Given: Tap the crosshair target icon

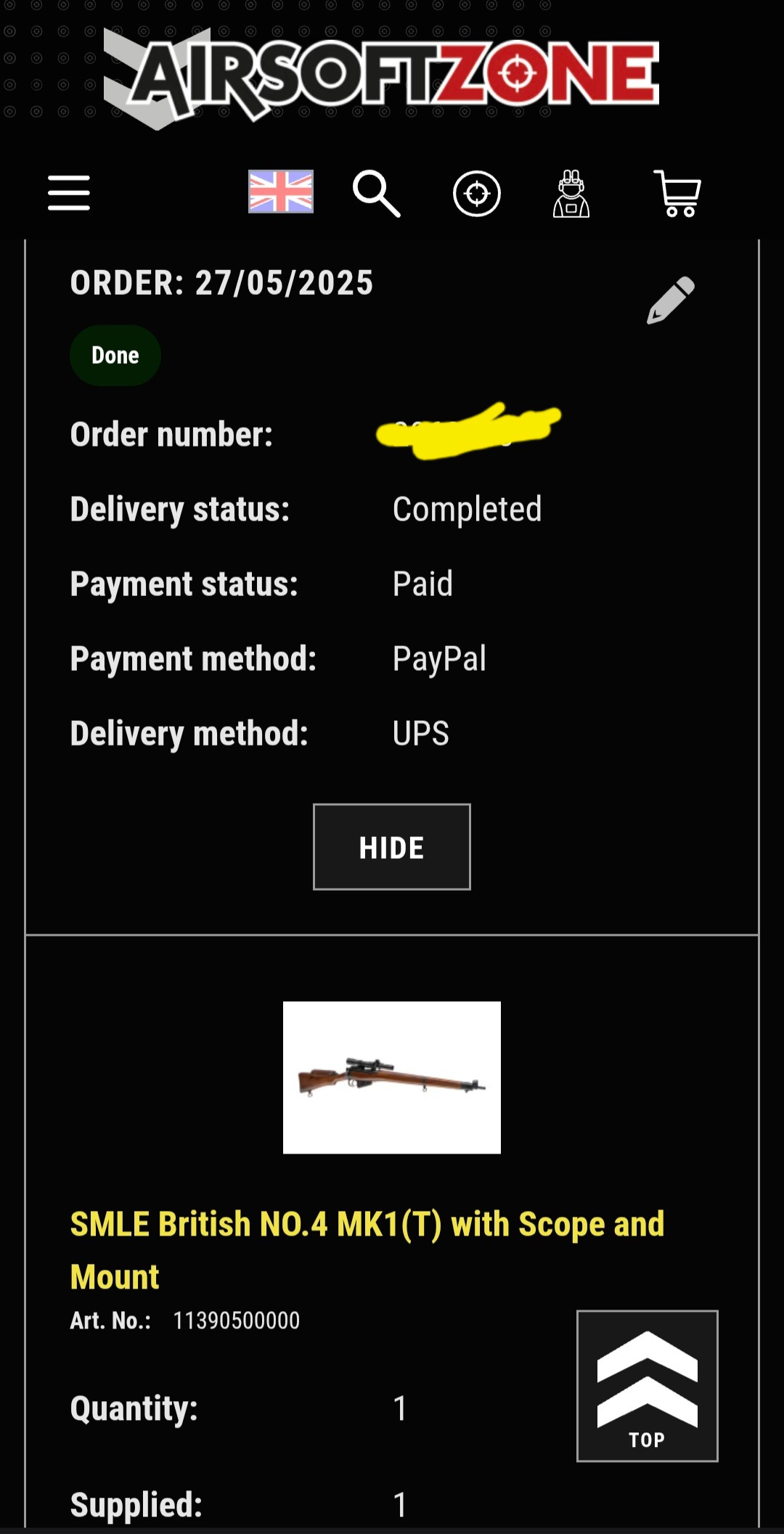Looking at the screenshot, I should point(476,194).
